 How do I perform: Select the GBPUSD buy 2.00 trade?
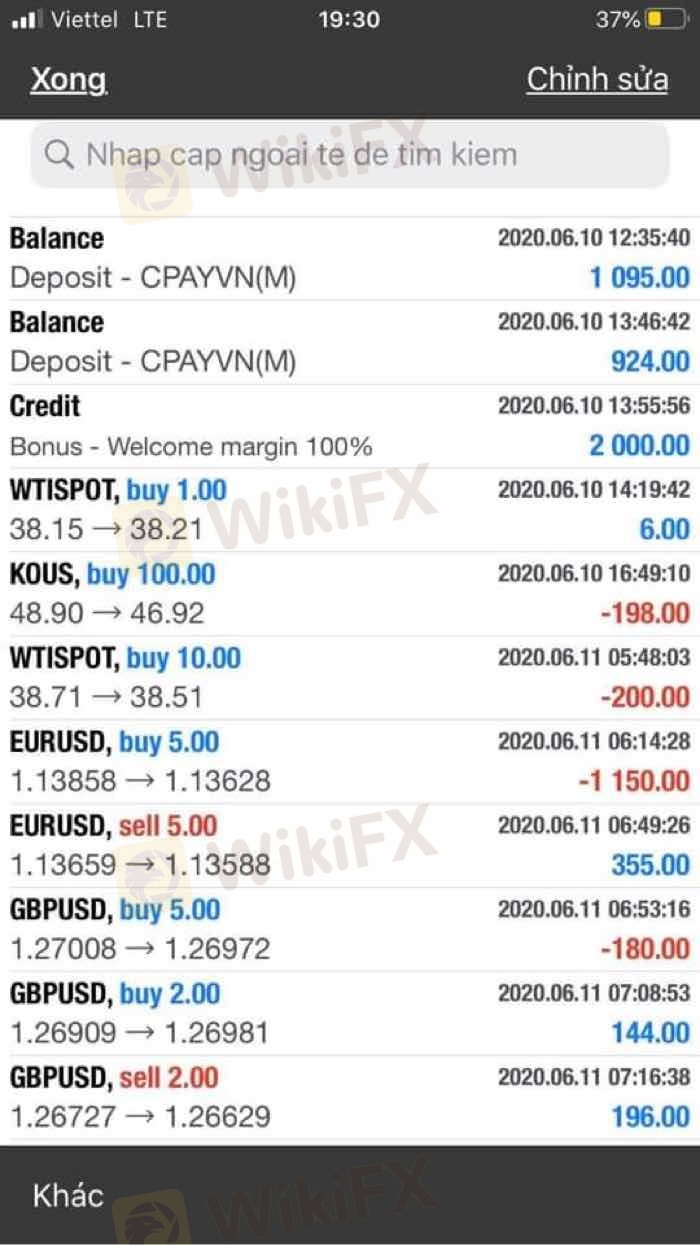(349, 1014)
